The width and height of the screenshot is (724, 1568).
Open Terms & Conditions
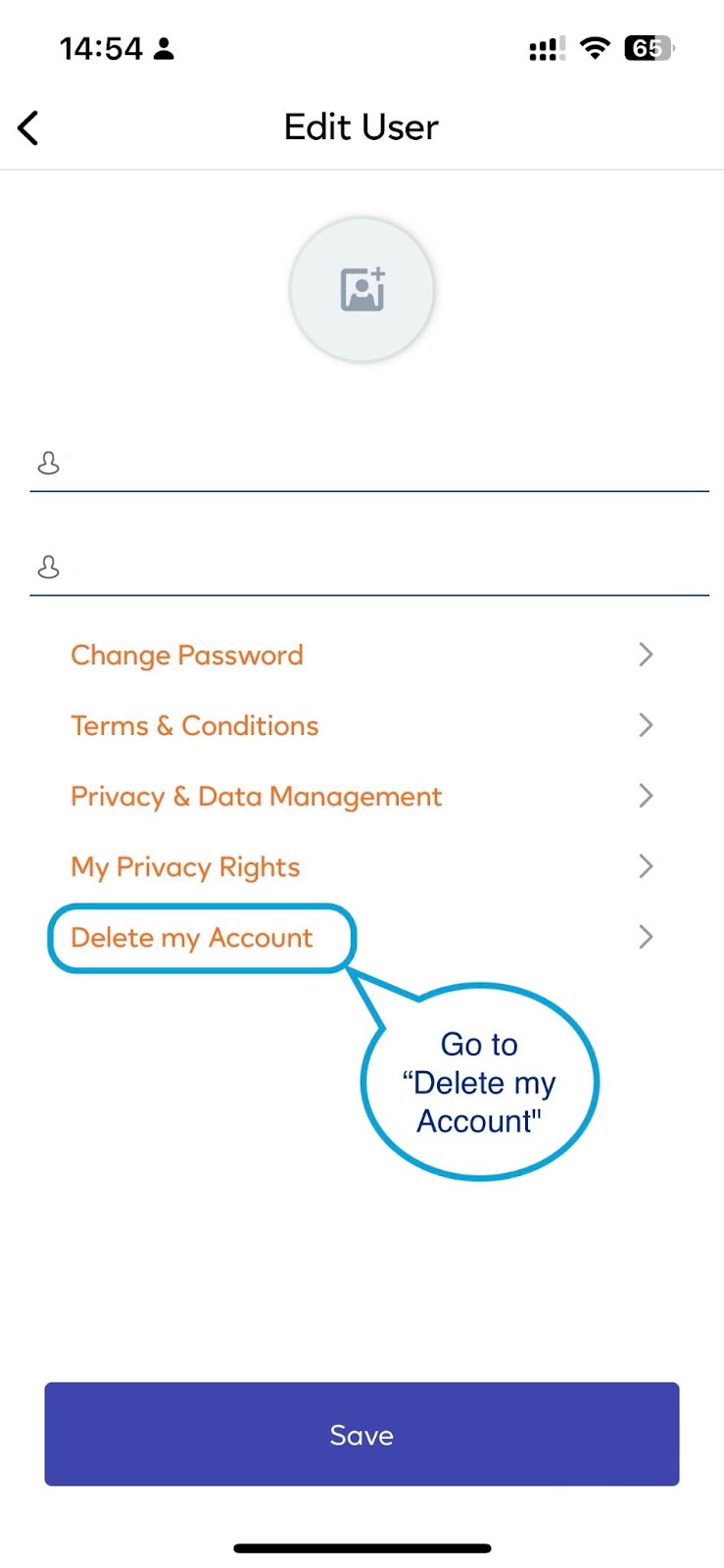(362, 725)
